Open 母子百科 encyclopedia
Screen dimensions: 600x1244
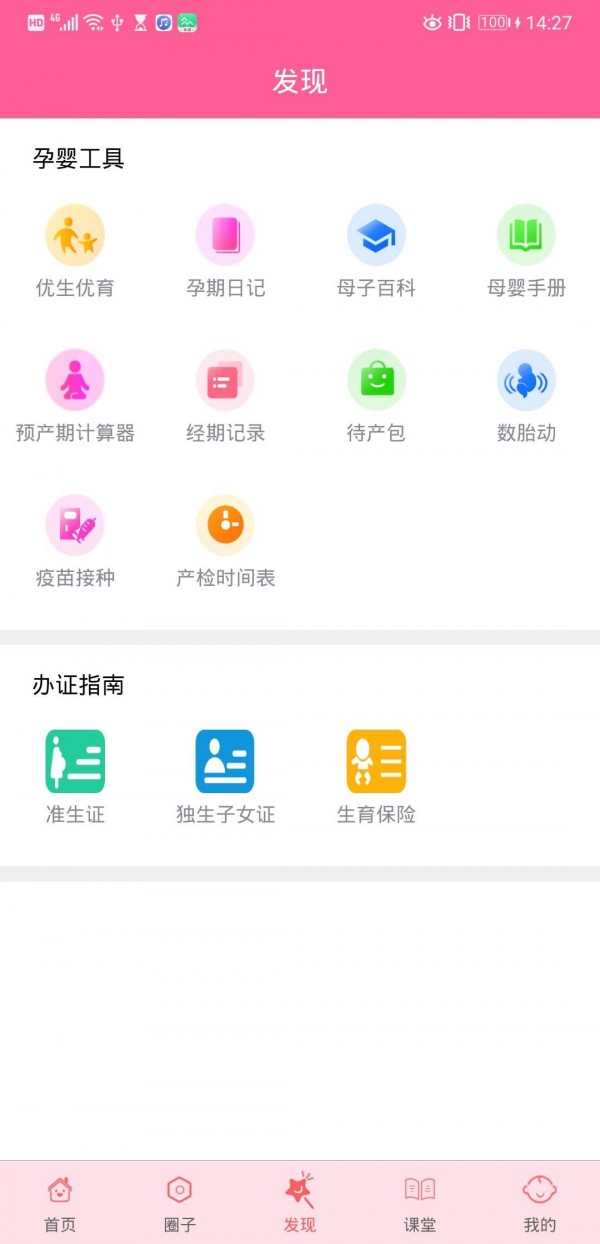376,251
